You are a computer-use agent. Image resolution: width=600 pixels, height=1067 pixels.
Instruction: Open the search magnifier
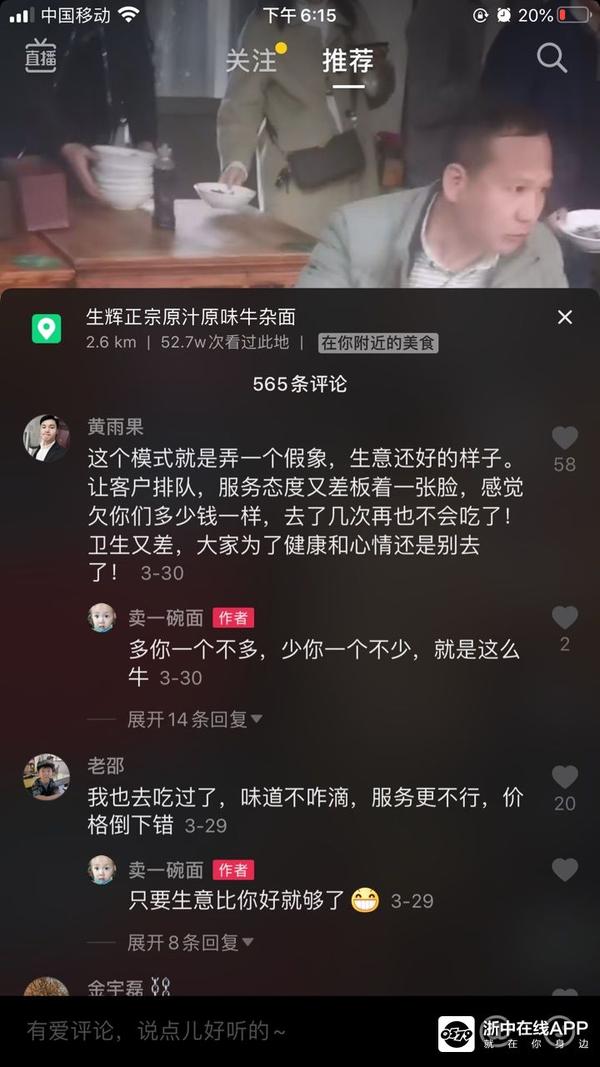pos(552,58)
